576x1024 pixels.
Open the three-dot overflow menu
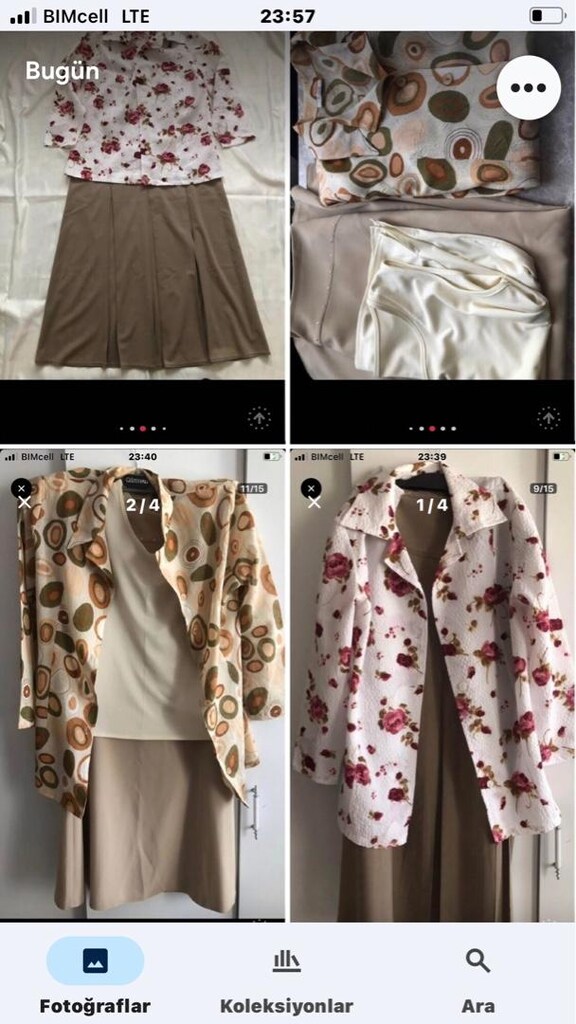point(528,88)
